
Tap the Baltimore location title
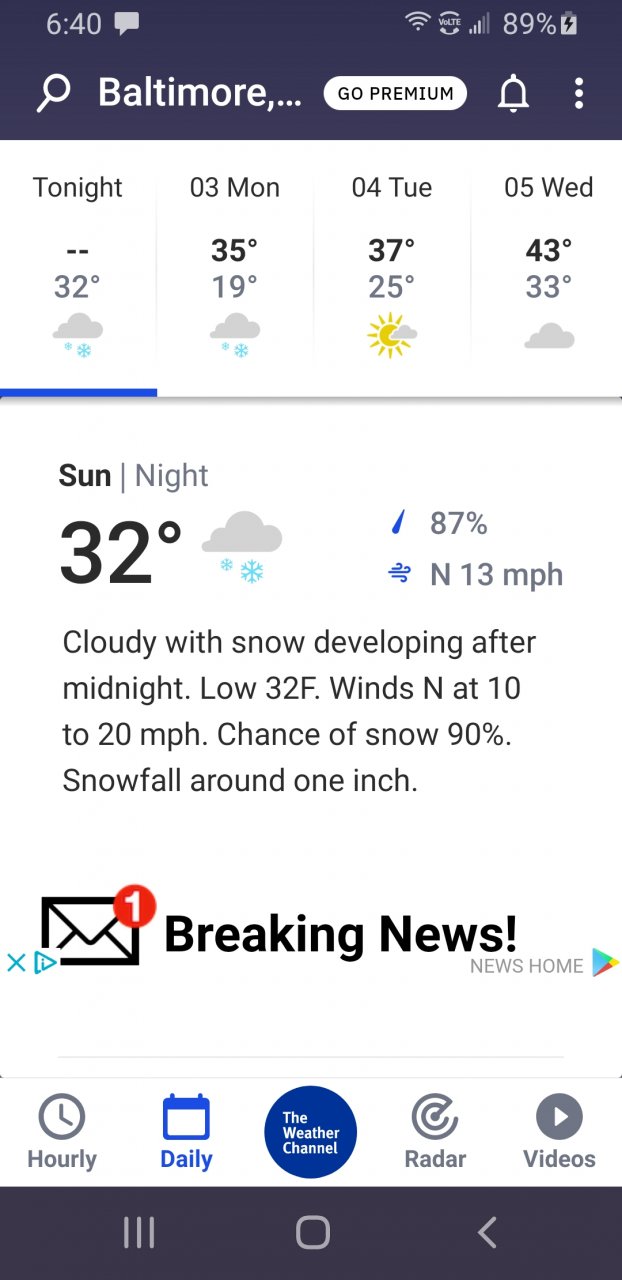[198, 93]
